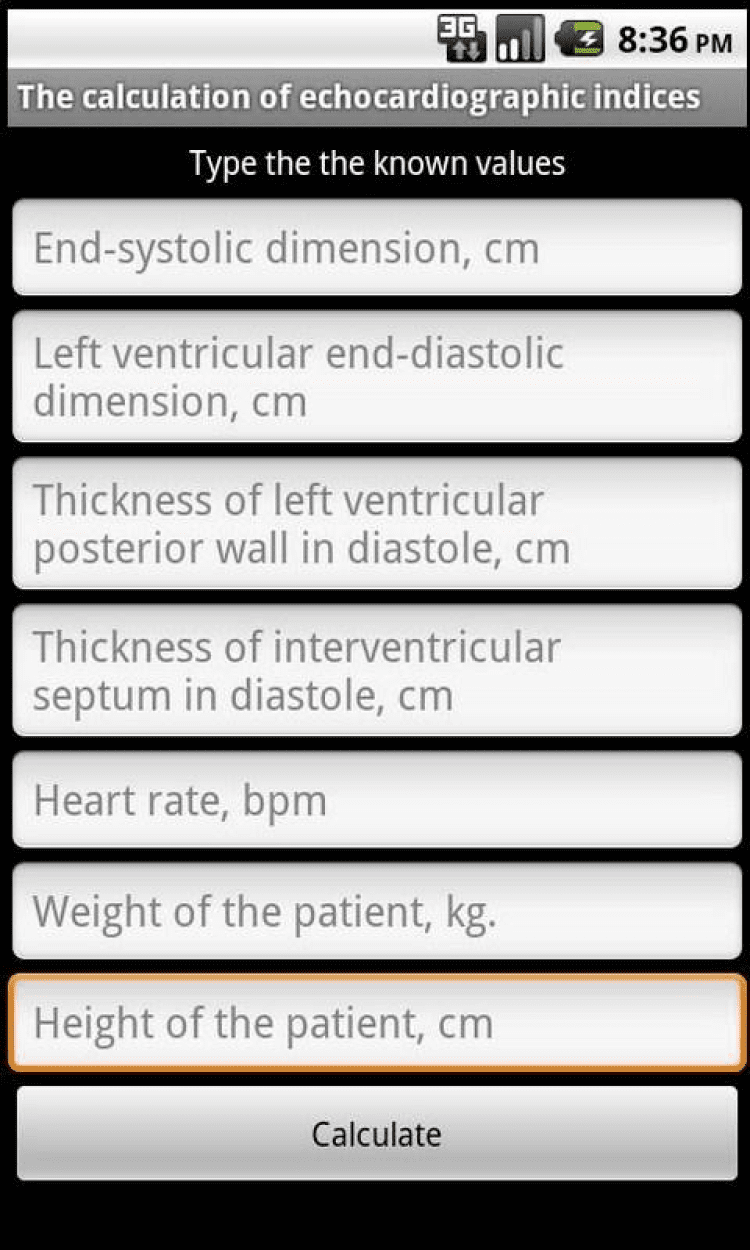
Task: Select the Left ventricular end-diastolic dimension field
Action: (x=375, y=377)
